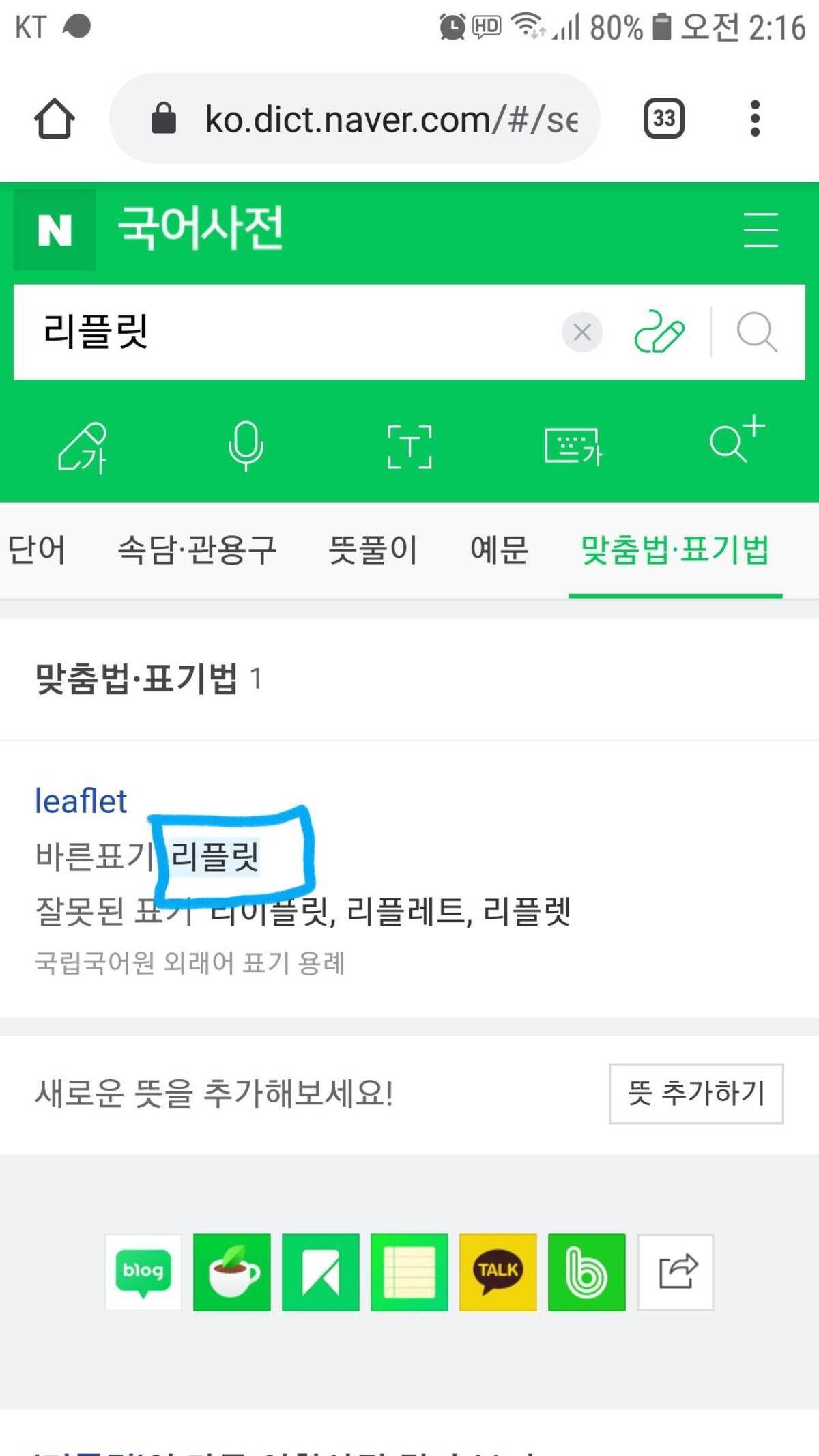This screenshot has height=1456, width=819.
Task: Go to the browser home page
Action: (x=55, y=119)
